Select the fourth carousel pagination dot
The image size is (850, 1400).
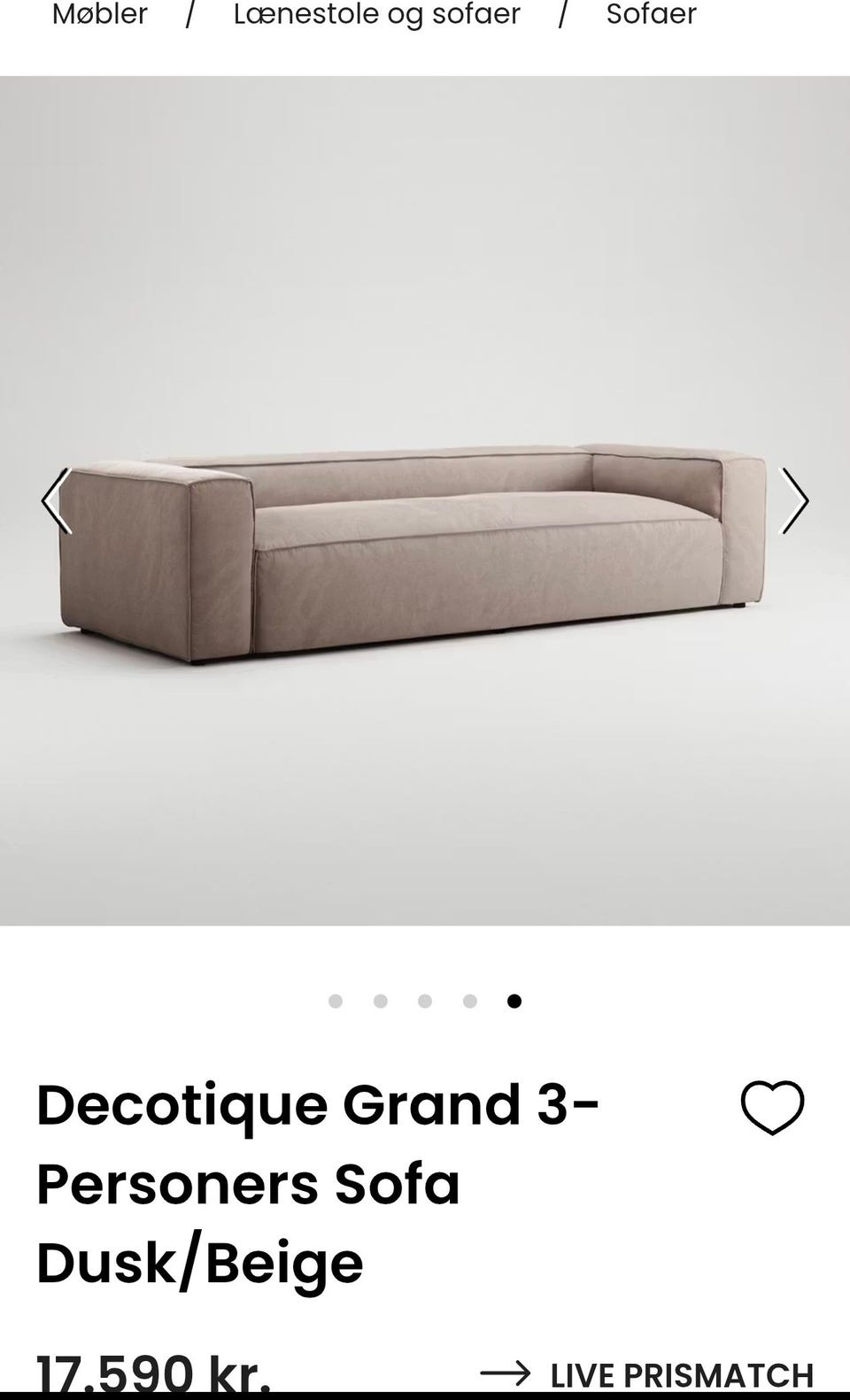(469, 1000)
